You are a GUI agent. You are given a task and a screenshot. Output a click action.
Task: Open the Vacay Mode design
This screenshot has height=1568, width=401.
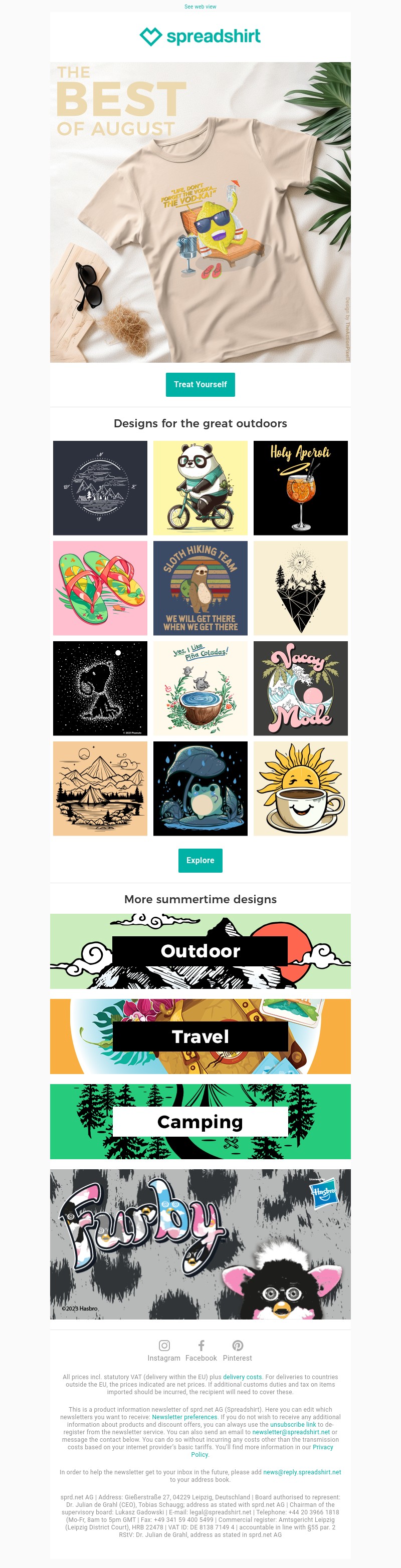300,688
